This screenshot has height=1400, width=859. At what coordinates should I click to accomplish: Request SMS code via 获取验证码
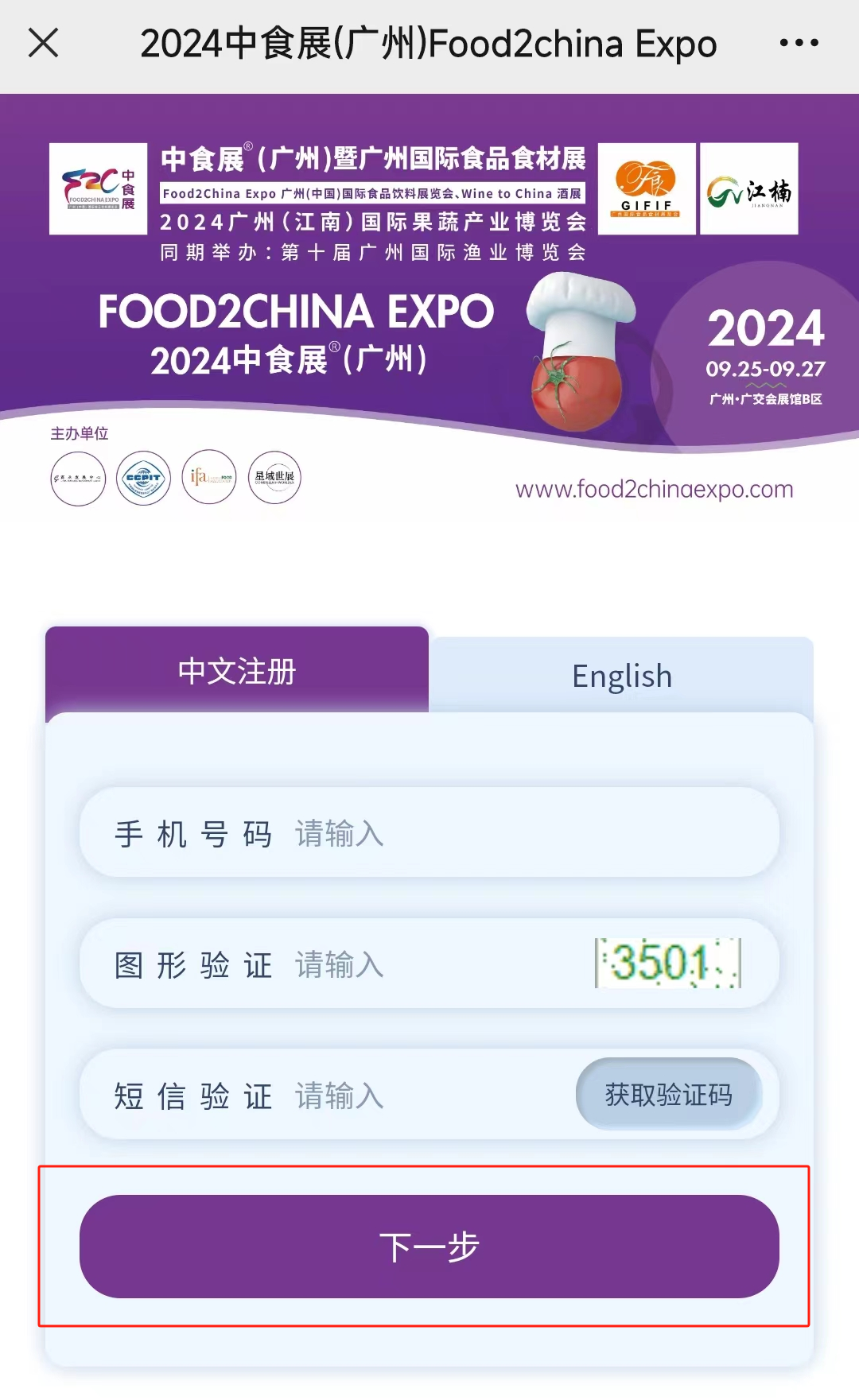click(668, 1095)
